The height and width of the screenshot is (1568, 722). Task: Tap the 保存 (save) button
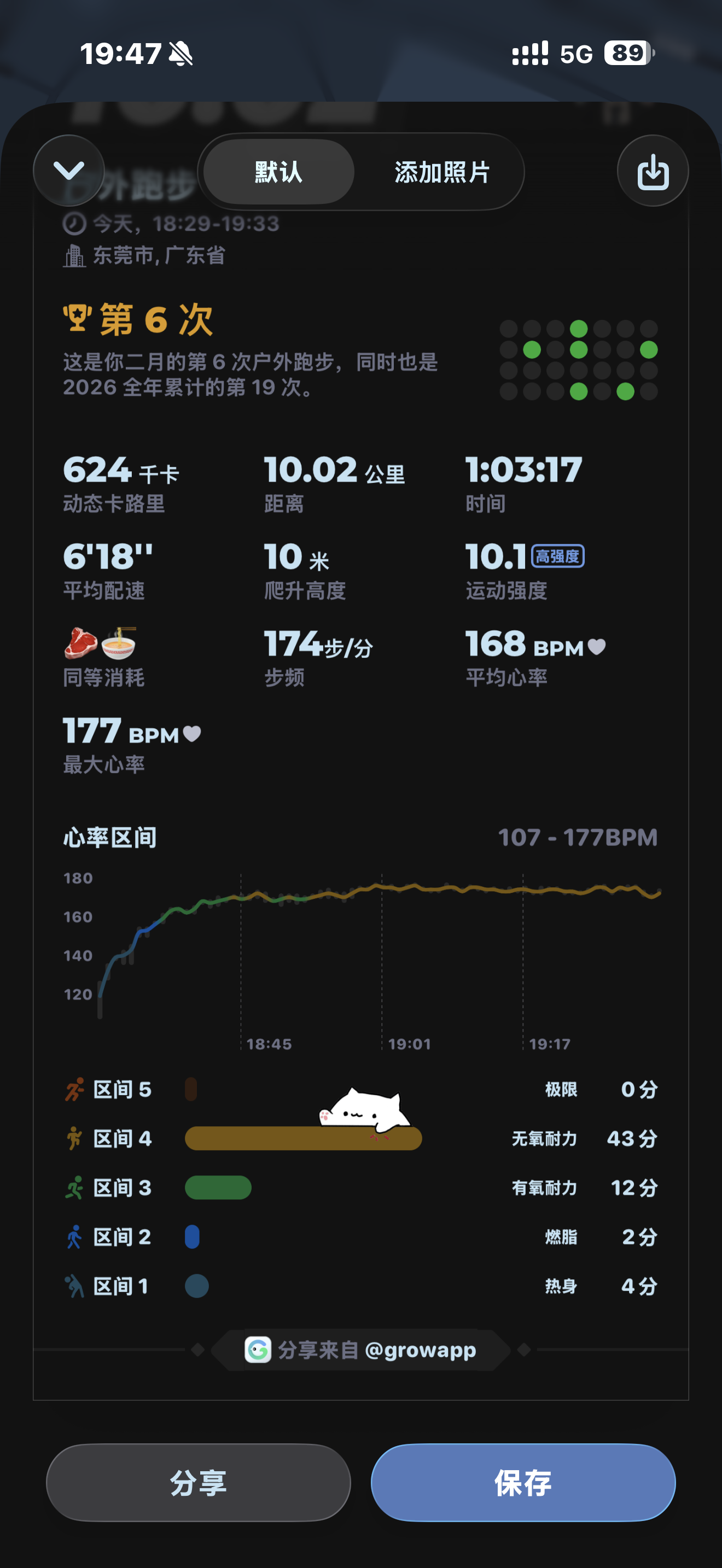point(523,1482)
